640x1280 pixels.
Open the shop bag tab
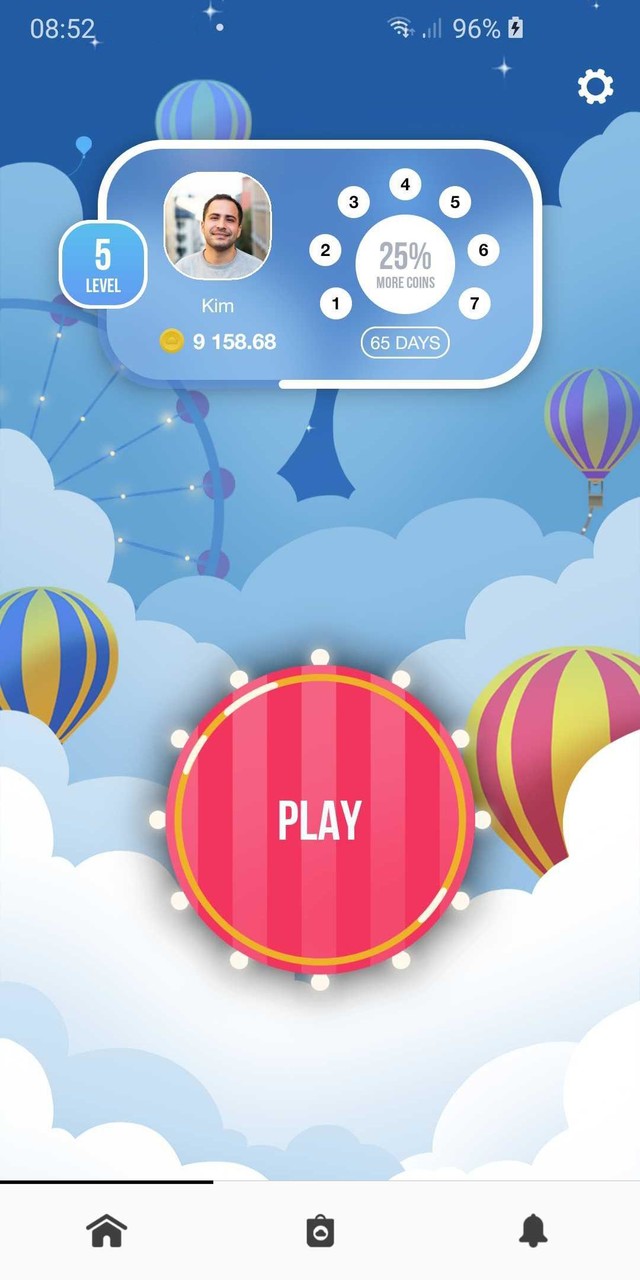[x=320, y=1231]
